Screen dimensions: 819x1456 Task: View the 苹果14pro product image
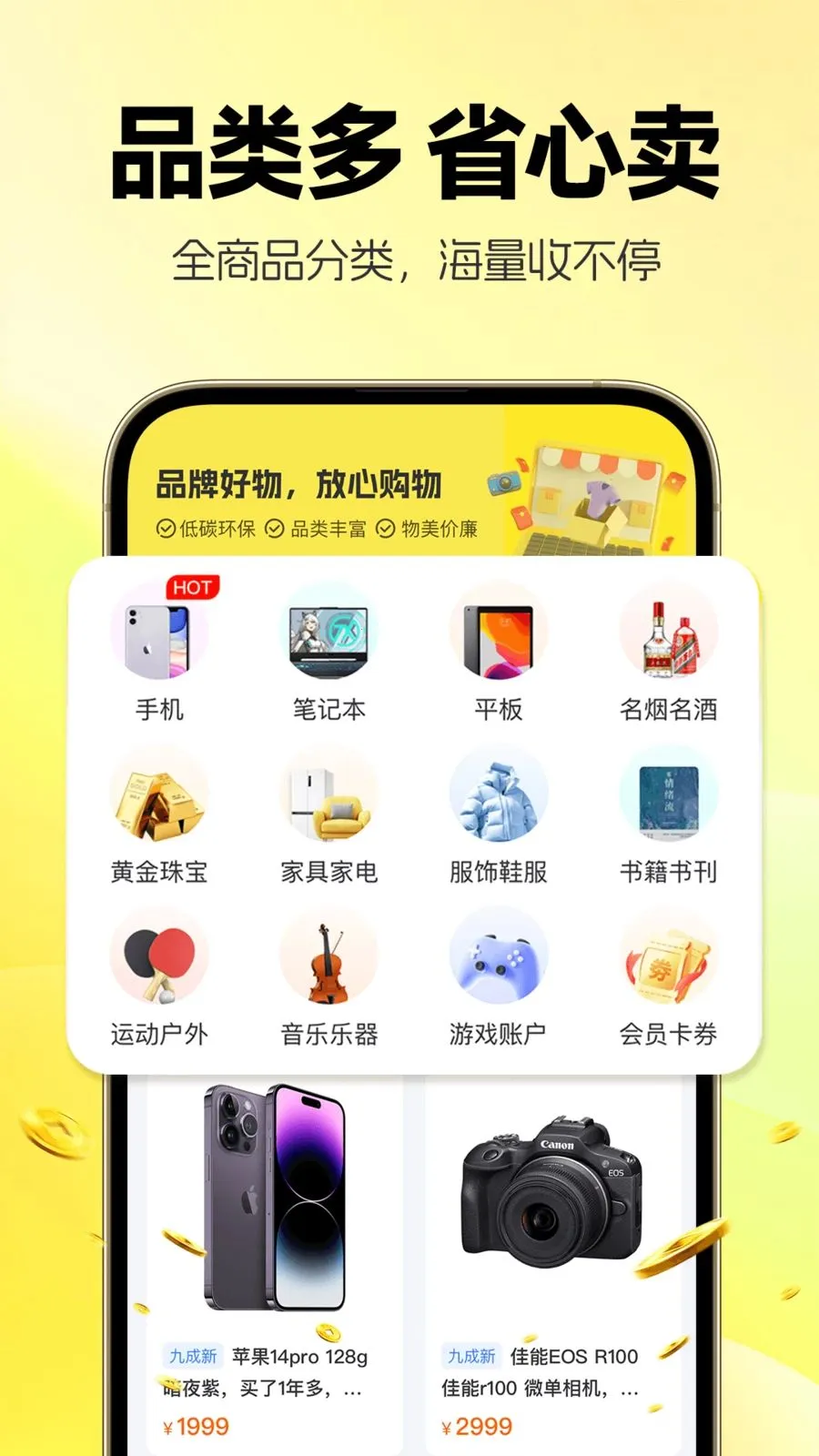(x=273, y=1201)
